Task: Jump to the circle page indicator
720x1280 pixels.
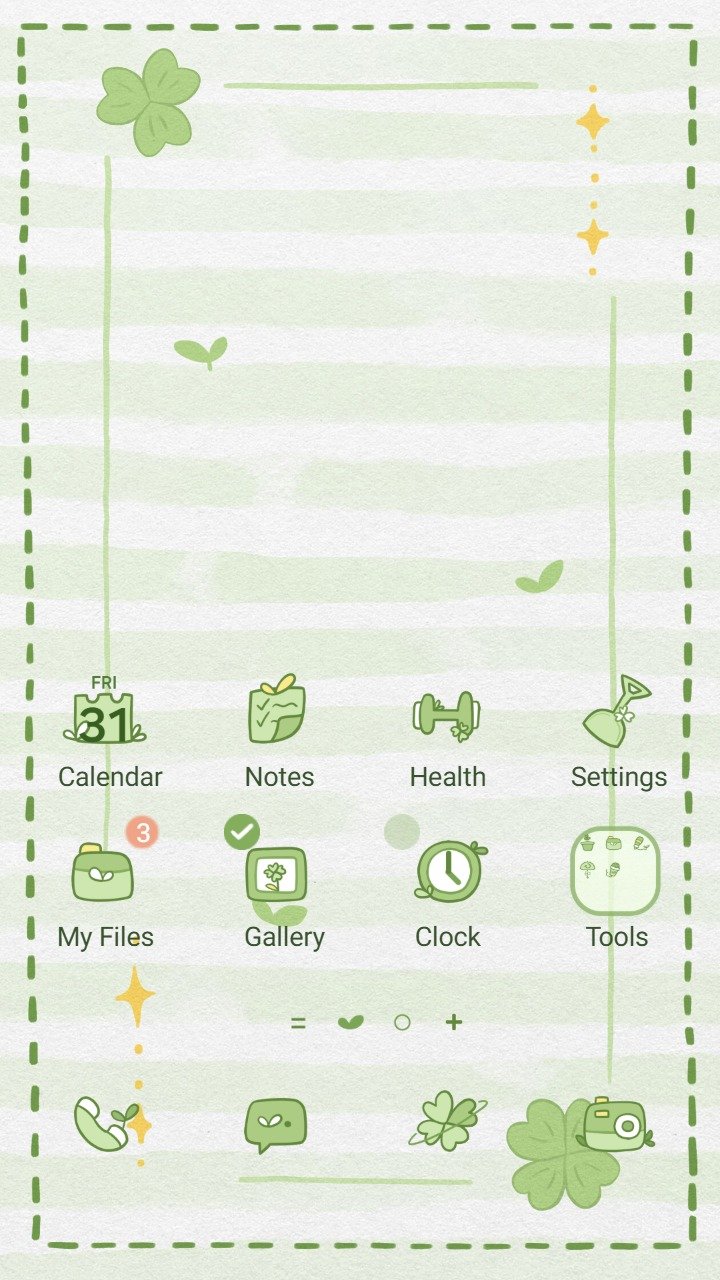Action: pos(402,1022)
